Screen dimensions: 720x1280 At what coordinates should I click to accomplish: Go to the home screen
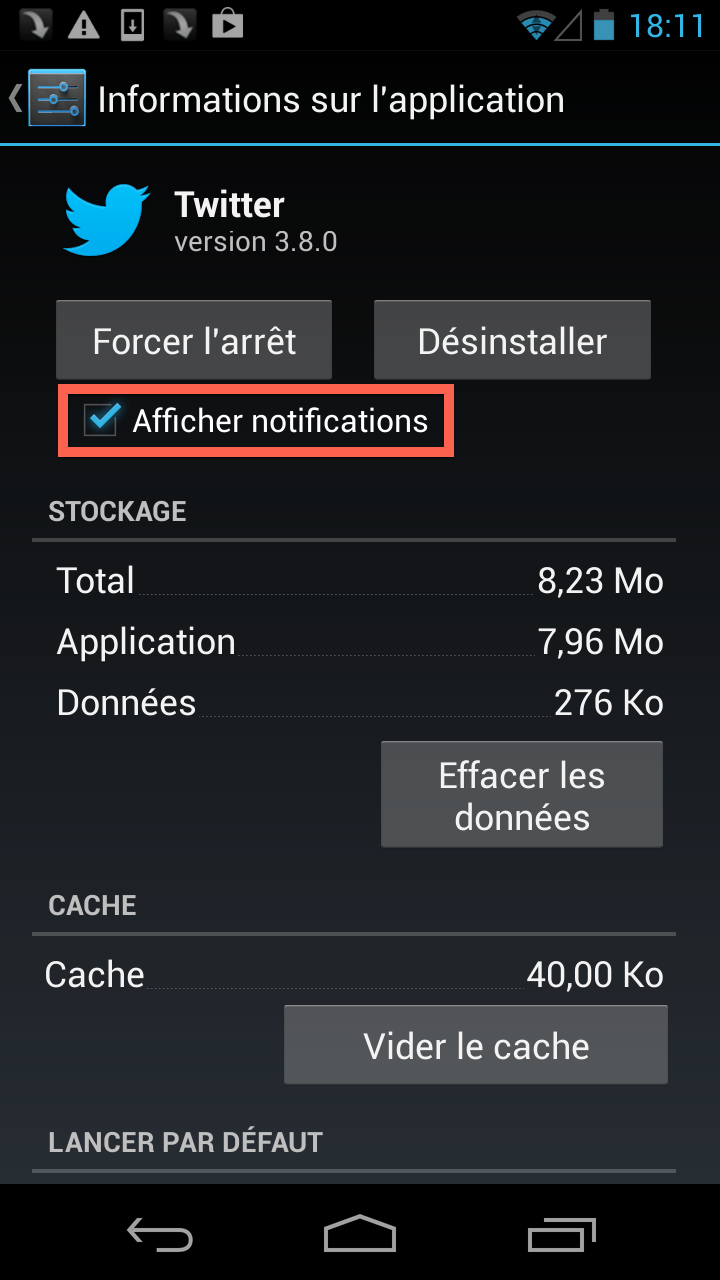click(360, 1234)
